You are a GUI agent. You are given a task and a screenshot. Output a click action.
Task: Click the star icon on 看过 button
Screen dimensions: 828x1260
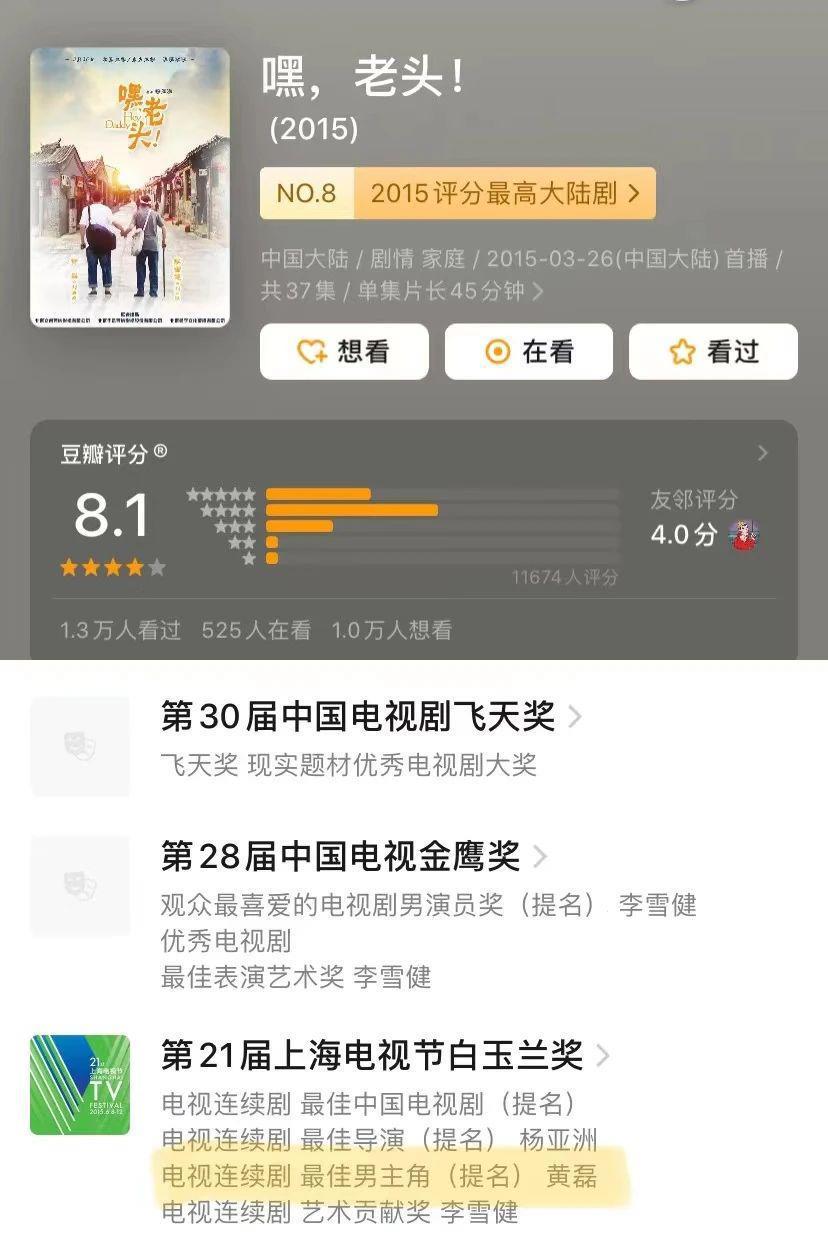[681, 351]
